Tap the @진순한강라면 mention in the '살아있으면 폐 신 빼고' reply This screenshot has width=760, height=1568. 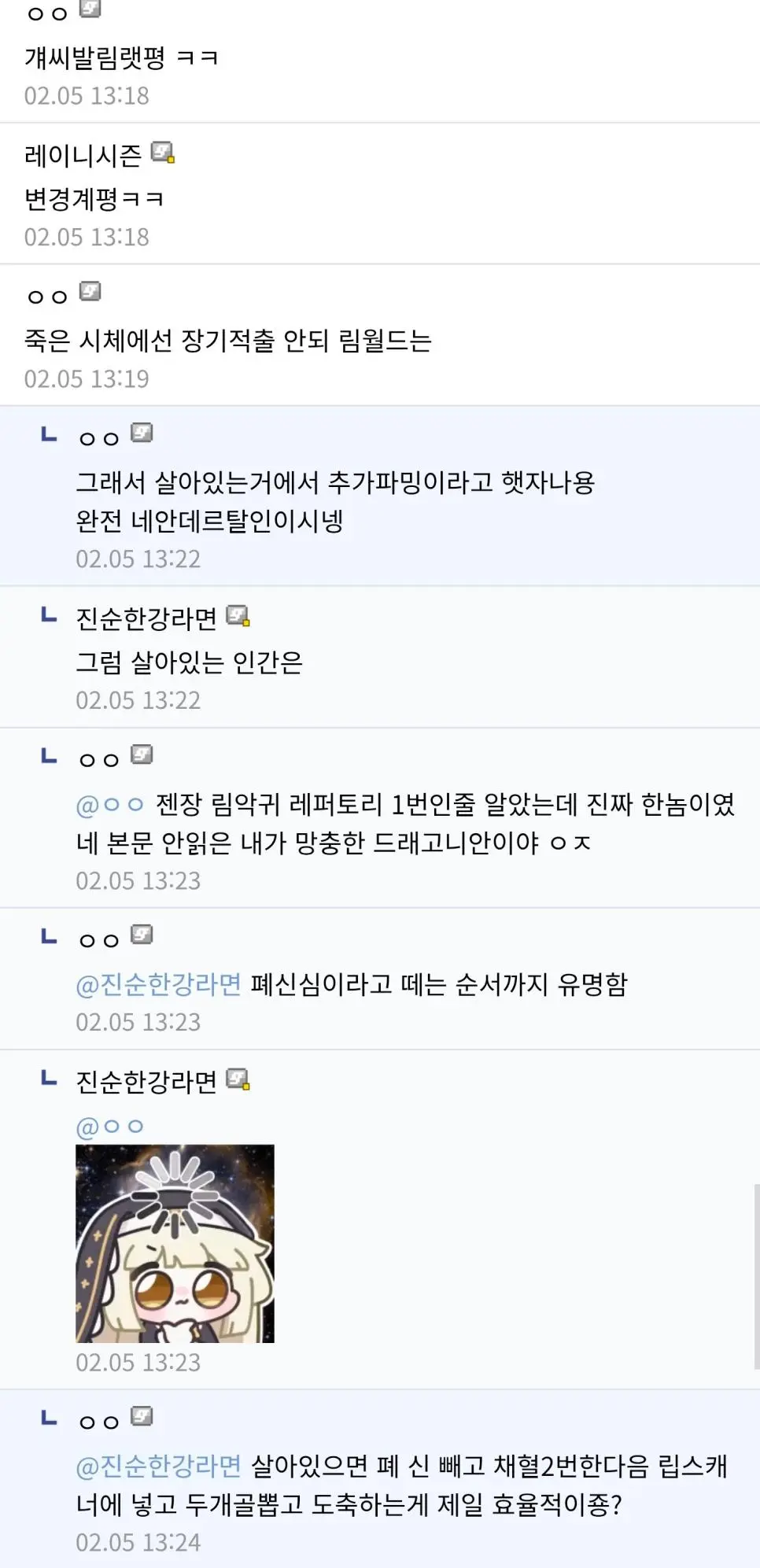coord(158,1466)
